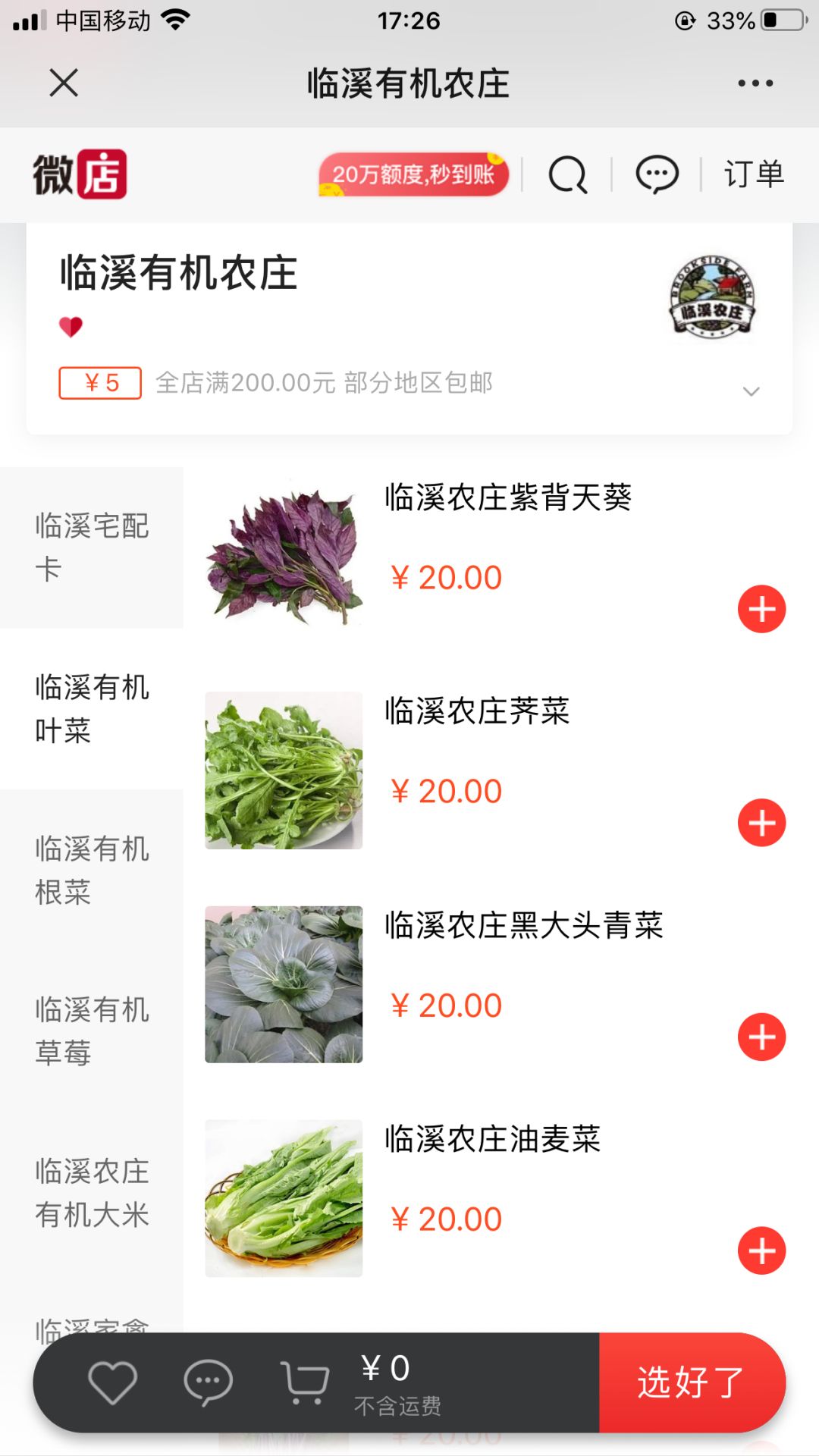Select the 临溪宅配卡 category

92,548
